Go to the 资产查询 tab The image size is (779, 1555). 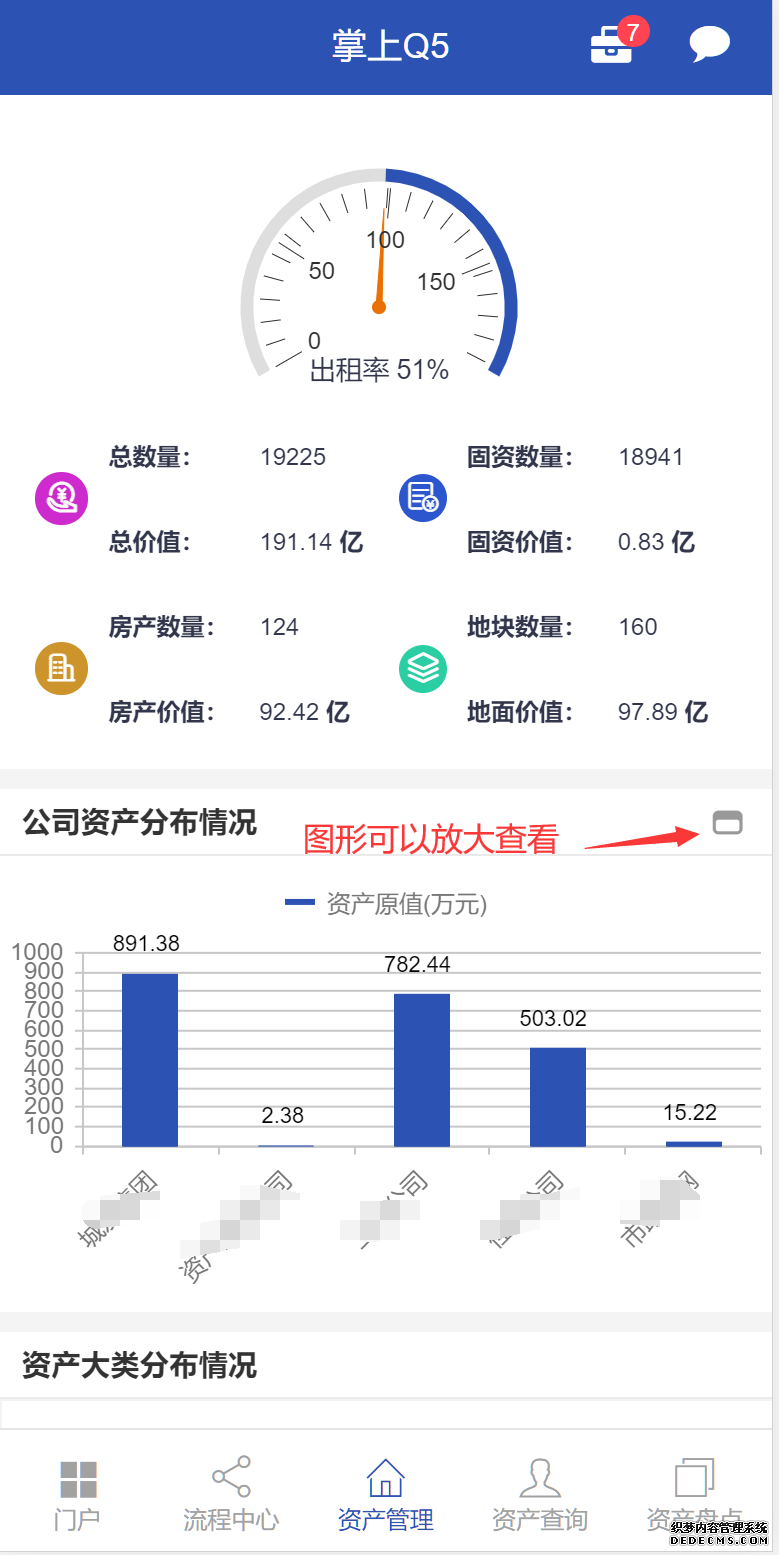[540, 1495]
